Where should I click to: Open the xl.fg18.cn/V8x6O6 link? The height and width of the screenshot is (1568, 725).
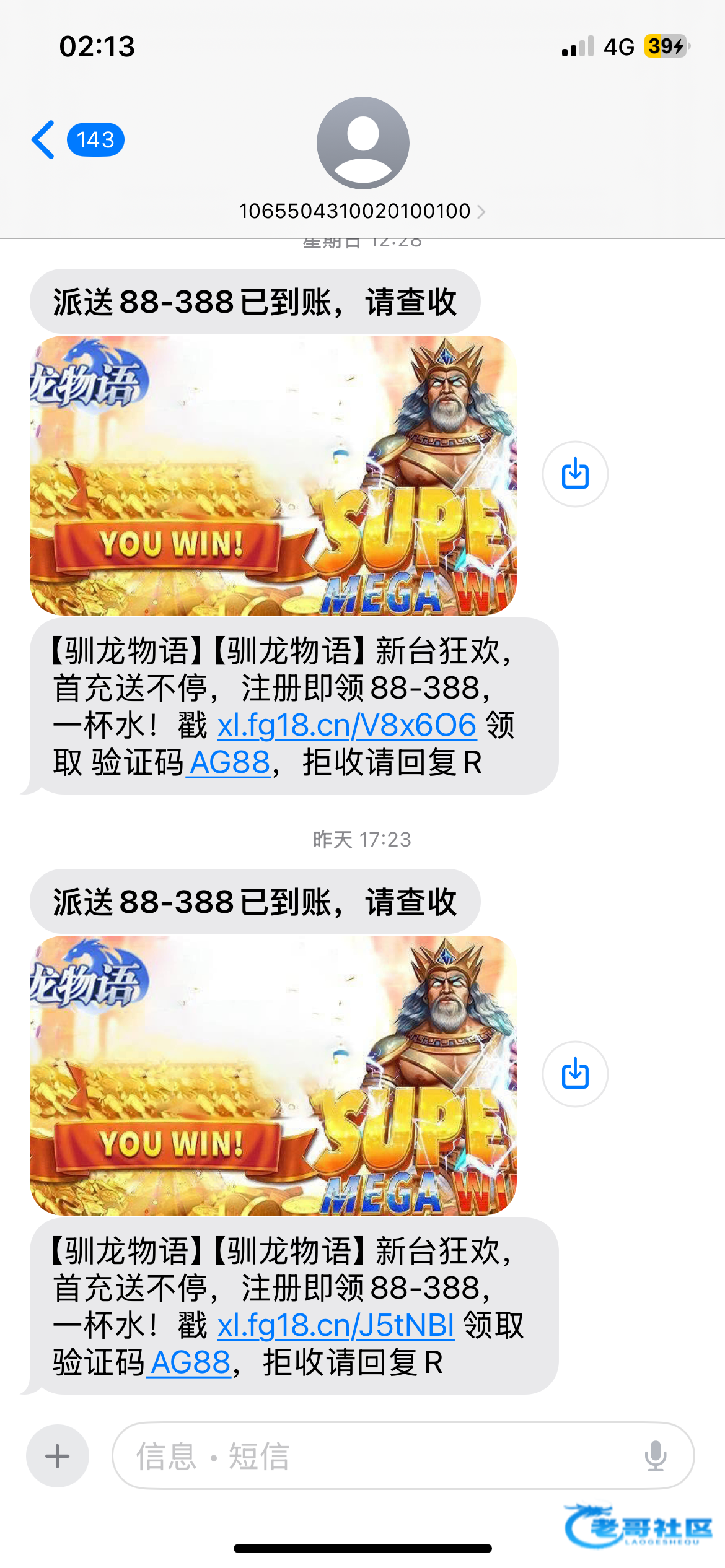click(347, 725)
